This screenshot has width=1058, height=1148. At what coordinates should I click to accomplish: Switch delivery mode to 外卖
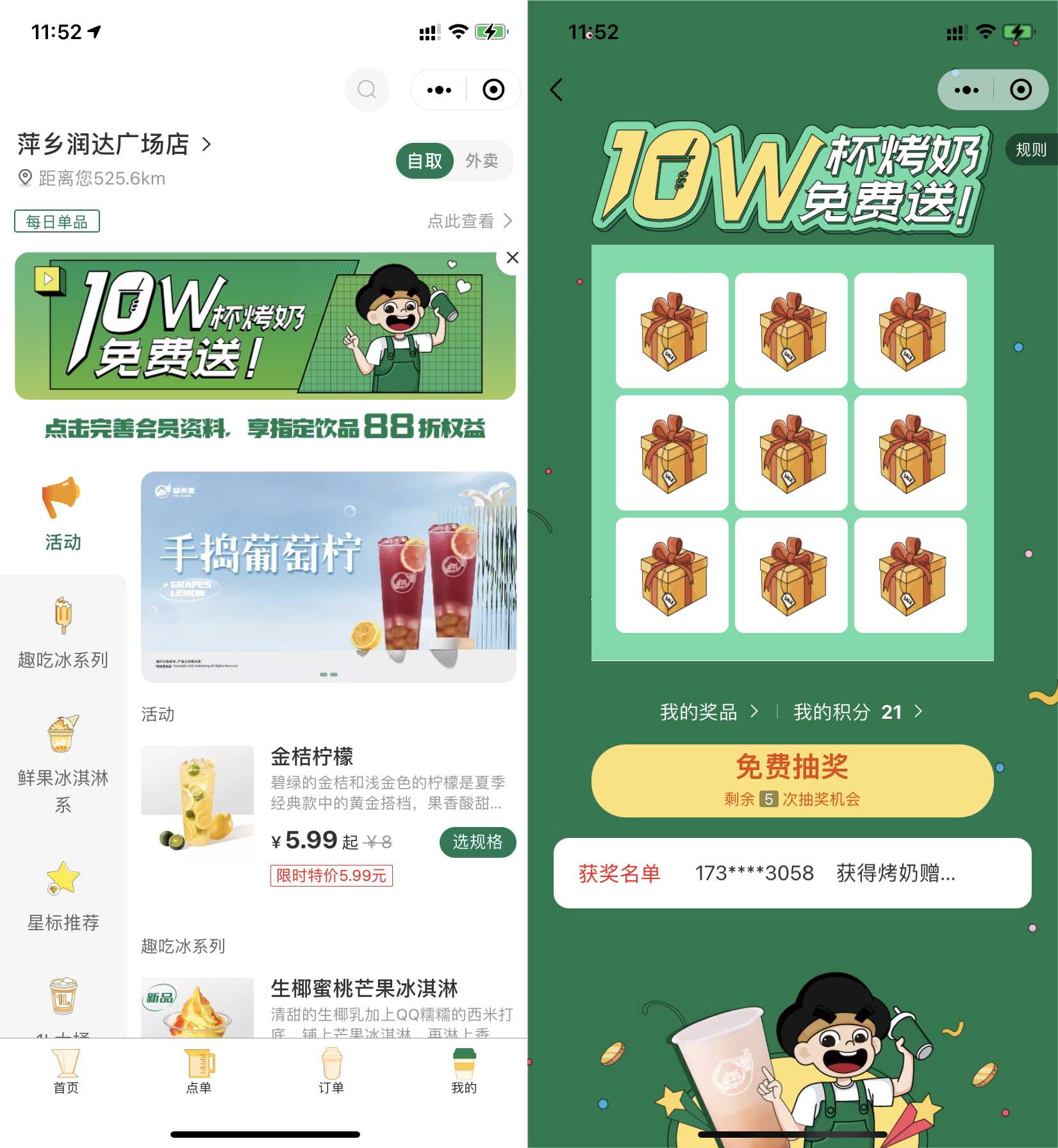[x=483, y=161]
